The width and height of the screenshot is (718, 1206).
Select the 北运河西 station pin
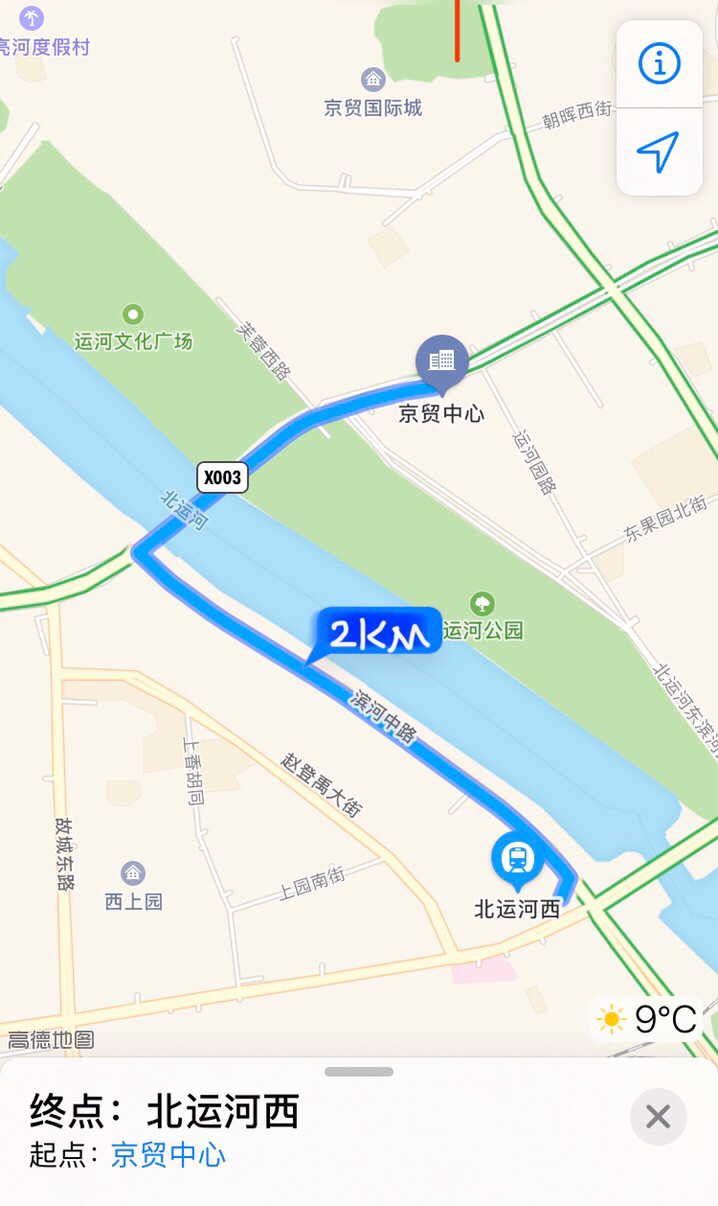point(517,859)
